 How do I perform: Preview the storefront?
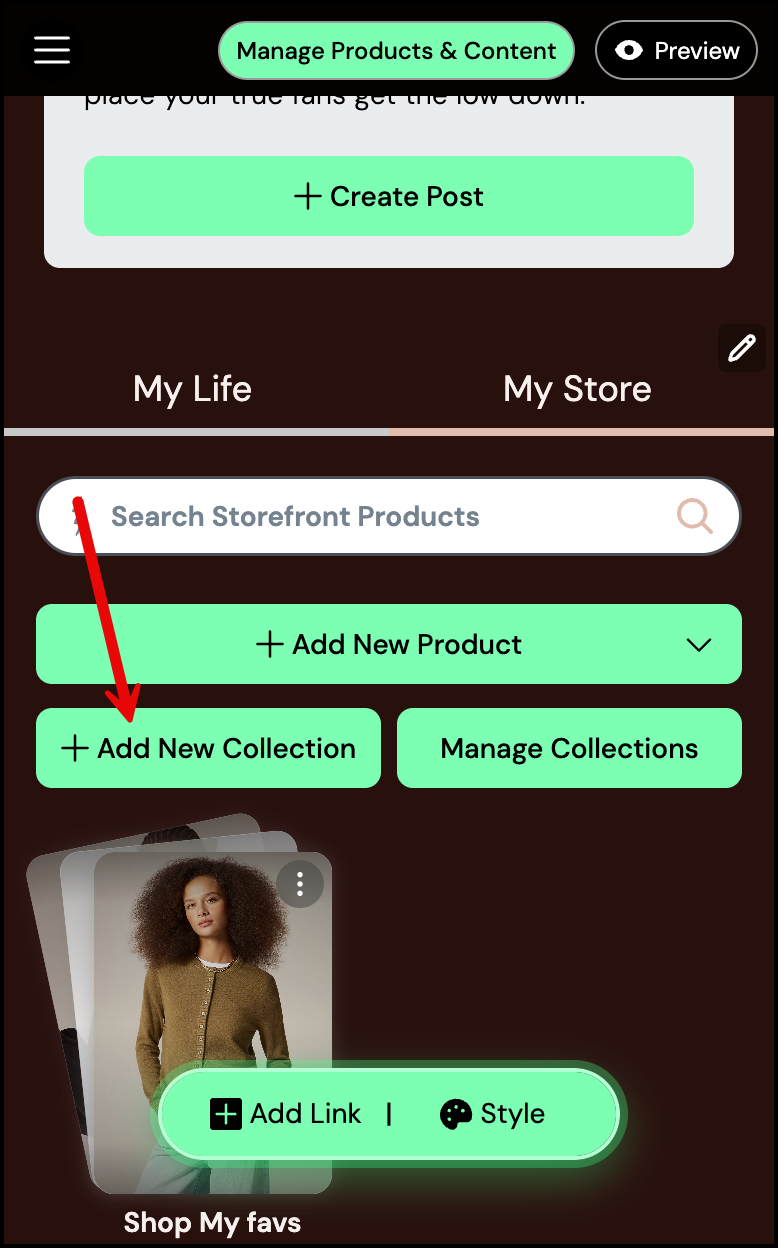676,51
